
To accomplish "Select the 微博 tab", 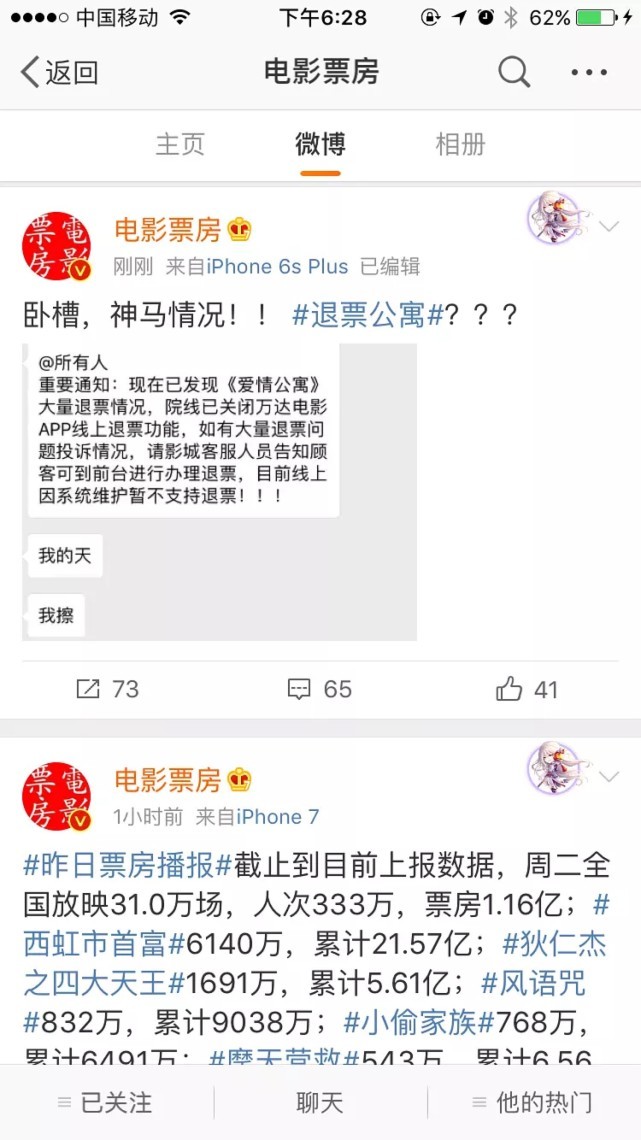I will [320, 144].
